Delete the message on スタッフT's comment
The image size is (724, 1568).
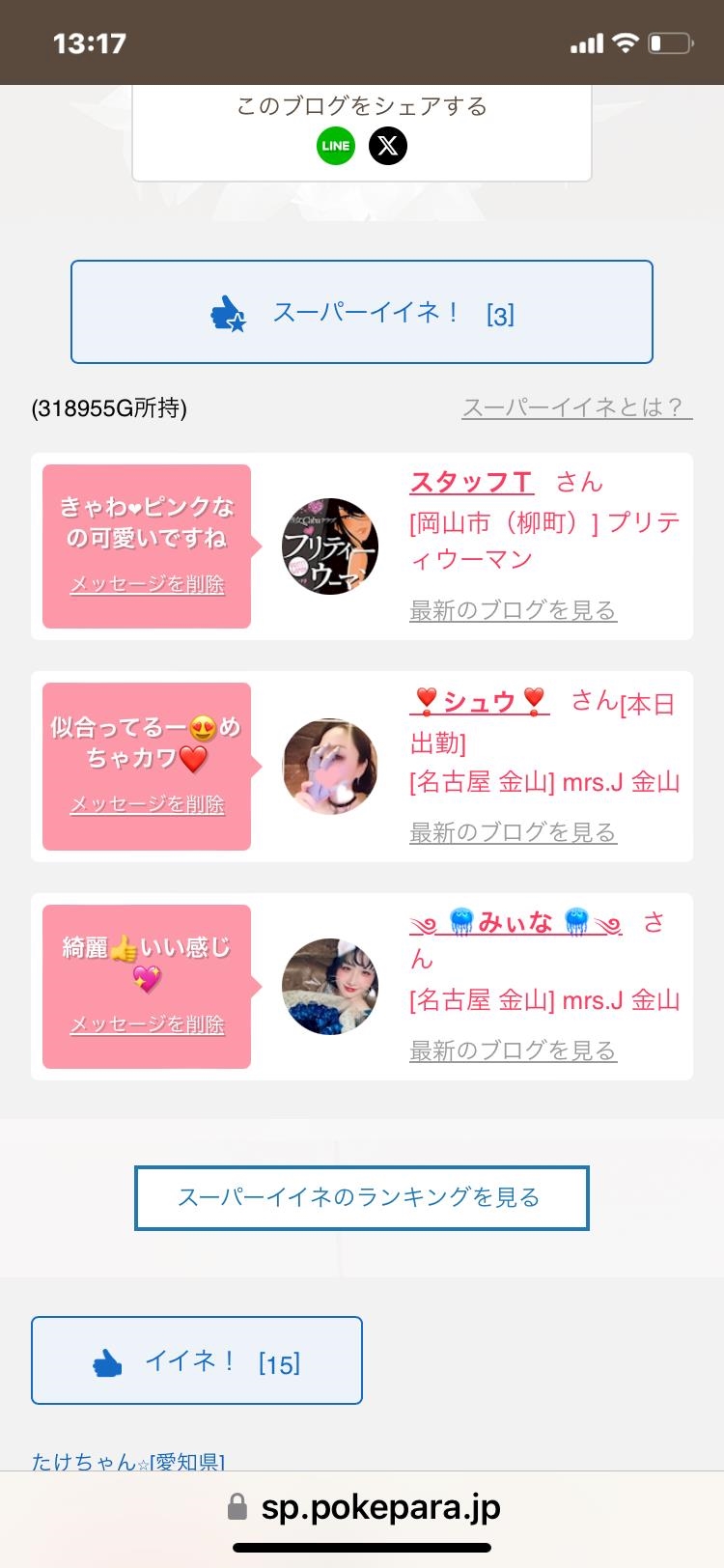(x=147, y=584)
